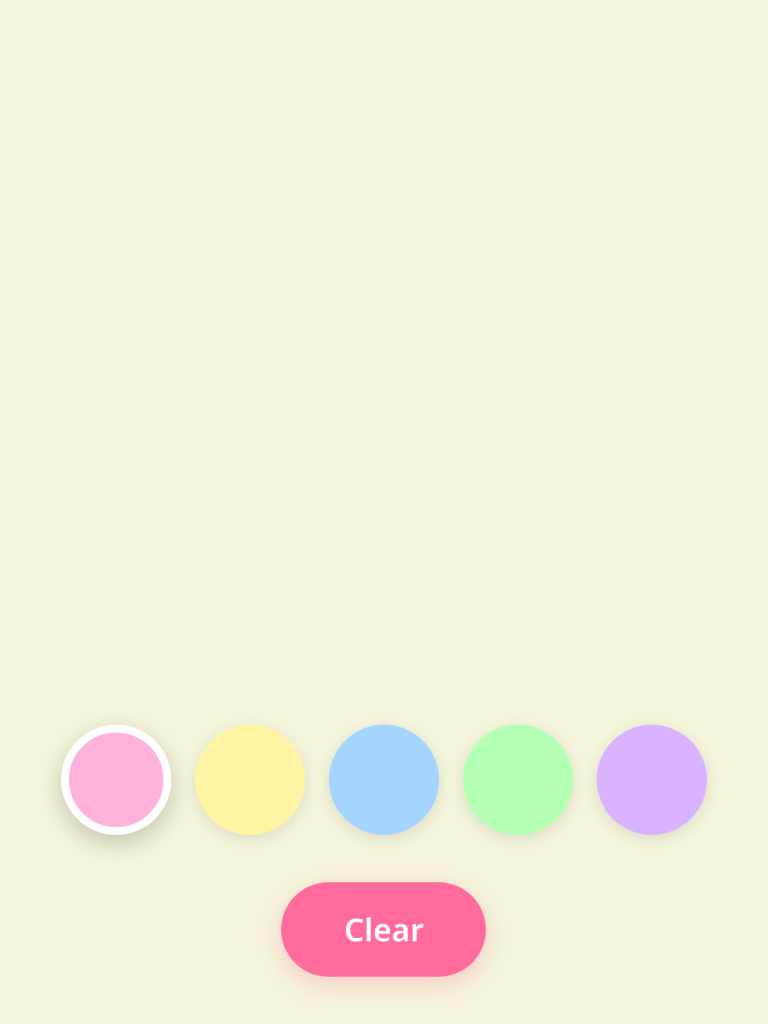Choose the blue color swatch
Viewport: 768px width, 1024px height.
coord(384,780)
